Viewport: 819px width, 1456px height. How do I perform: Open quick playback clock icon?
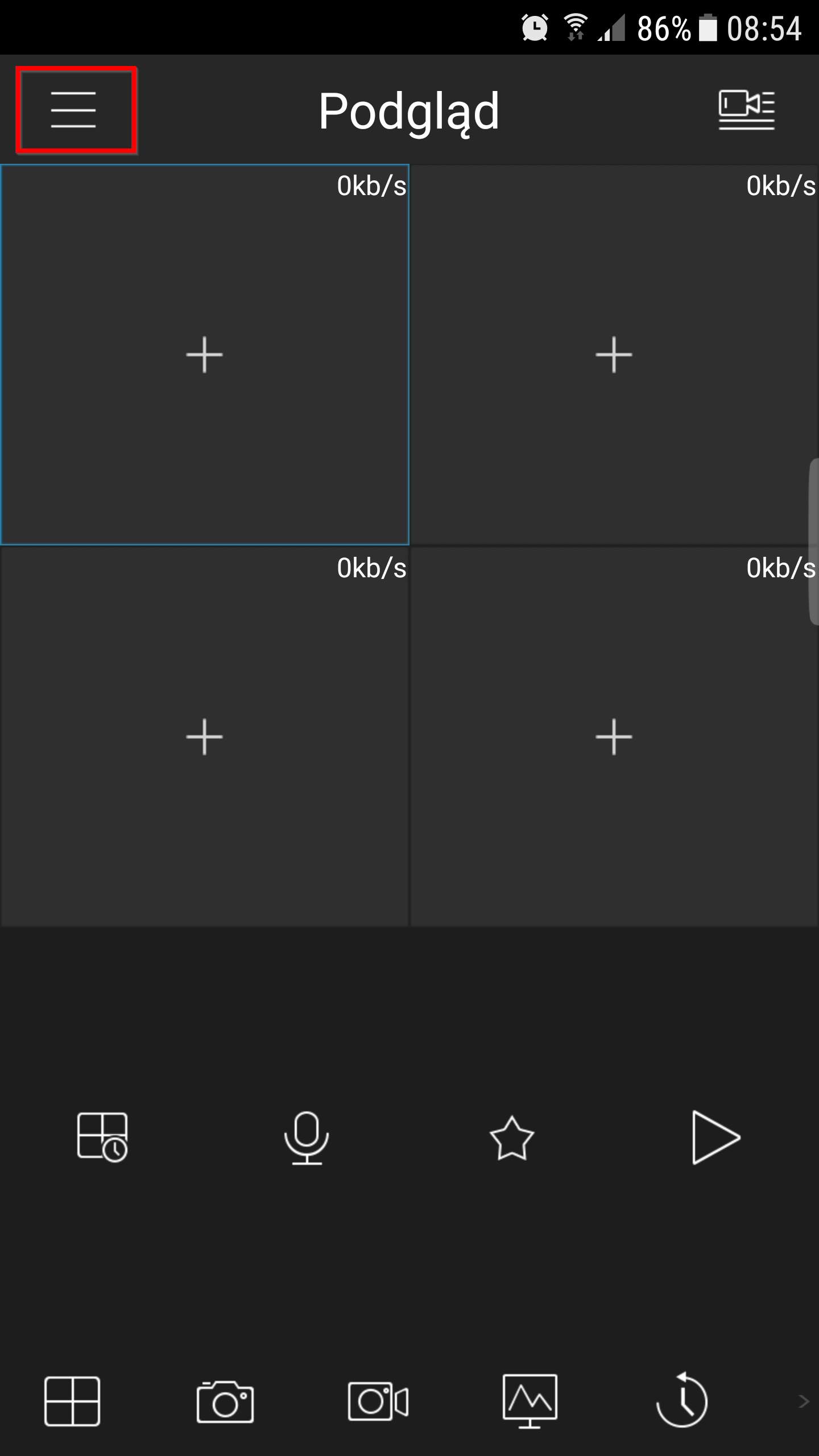(682, 1401)
